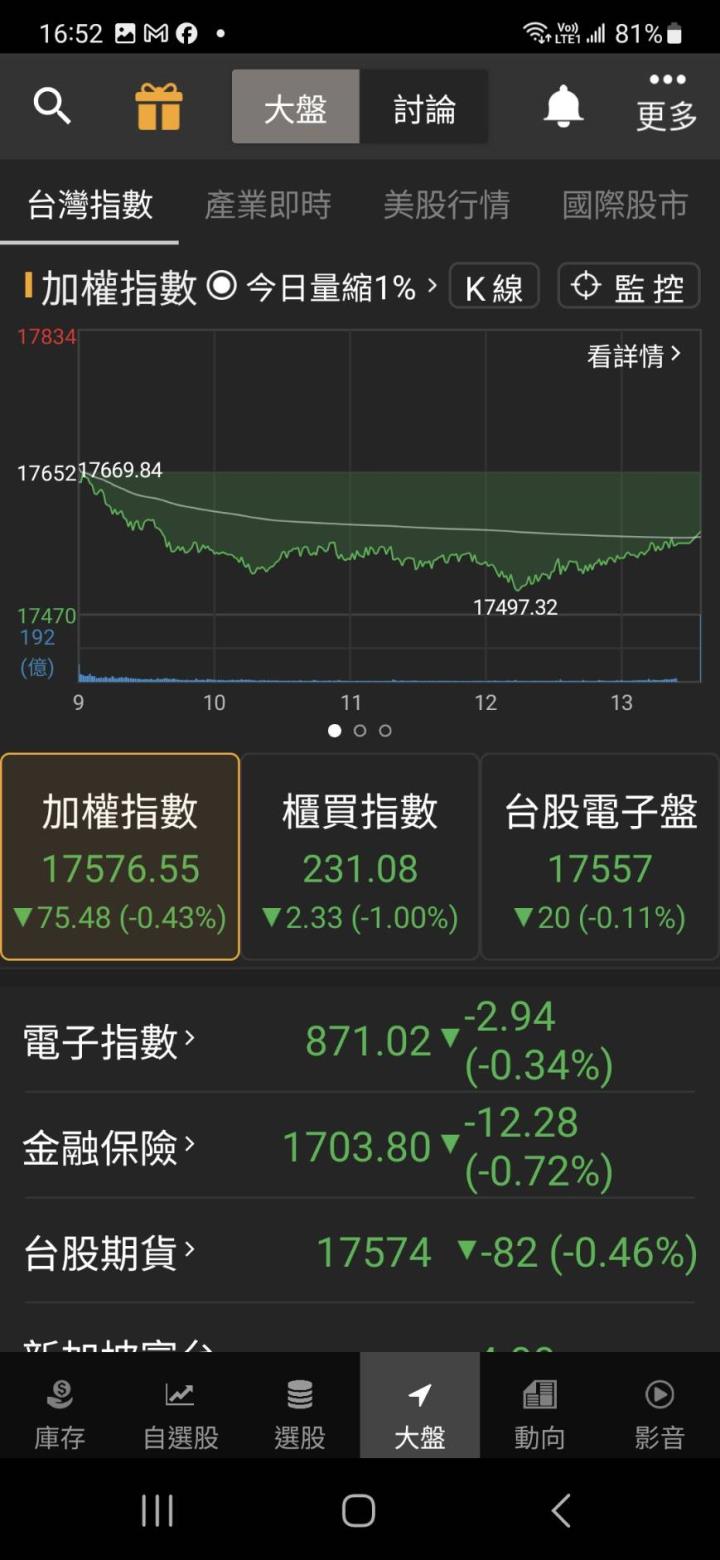Tap the 監控 monitoring button
720x1560 pixels.
point(628,286)
